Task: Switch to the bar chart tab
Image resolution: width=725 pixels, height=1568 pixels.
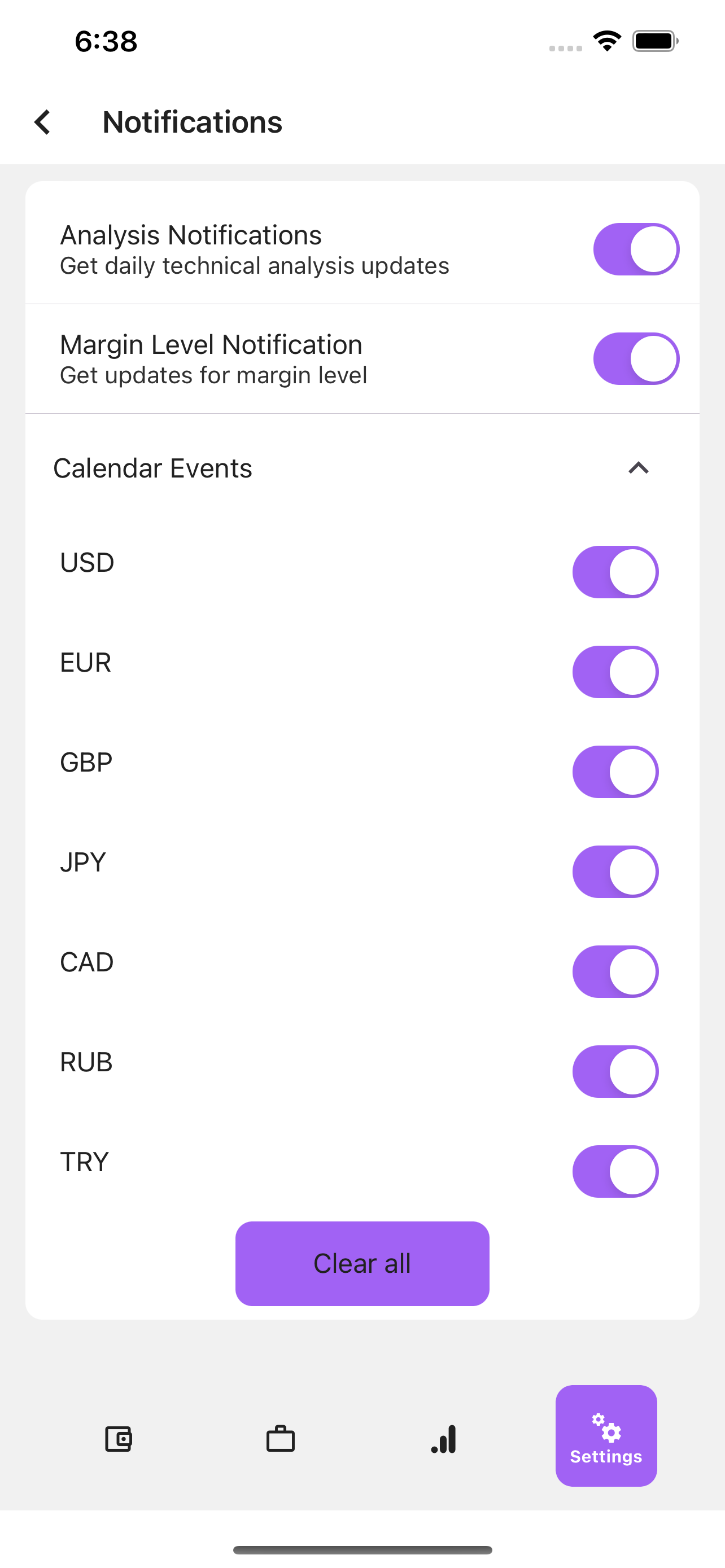Action: click(x=444, y=1439)
